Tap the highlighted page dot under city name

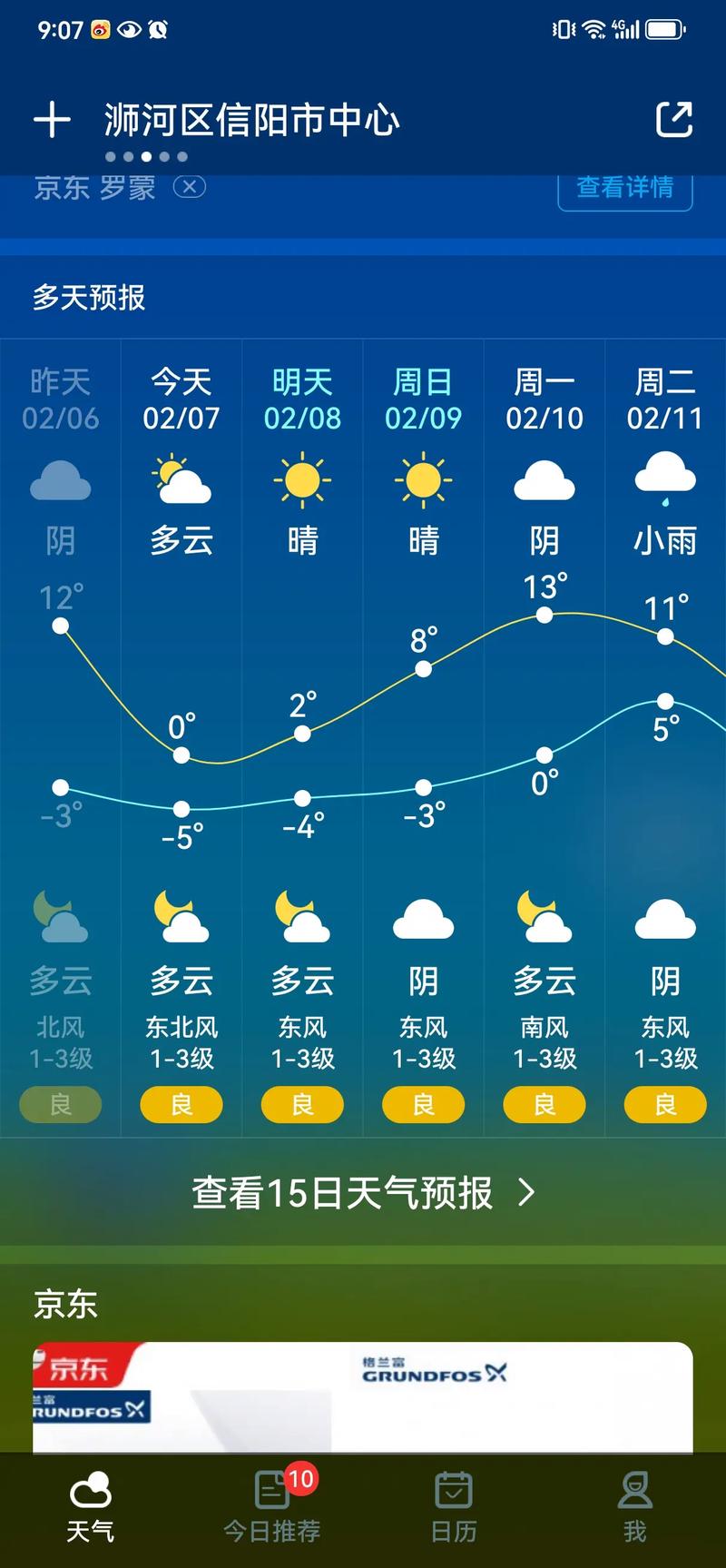[x=145, y=156]
